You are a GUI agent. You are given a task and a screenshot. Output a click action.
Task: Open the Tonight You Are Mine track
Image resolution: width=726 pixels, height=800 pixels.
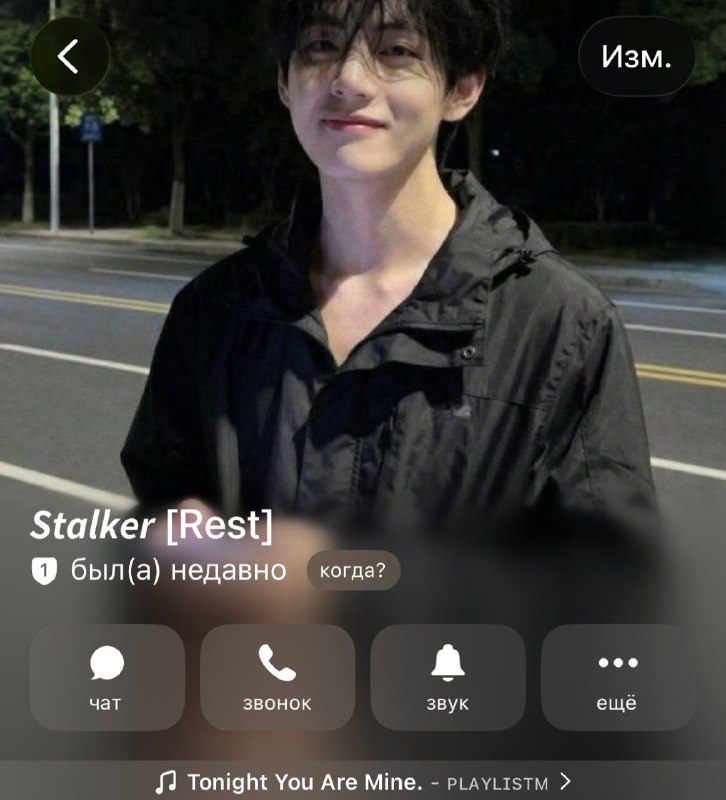pos(363,782)
